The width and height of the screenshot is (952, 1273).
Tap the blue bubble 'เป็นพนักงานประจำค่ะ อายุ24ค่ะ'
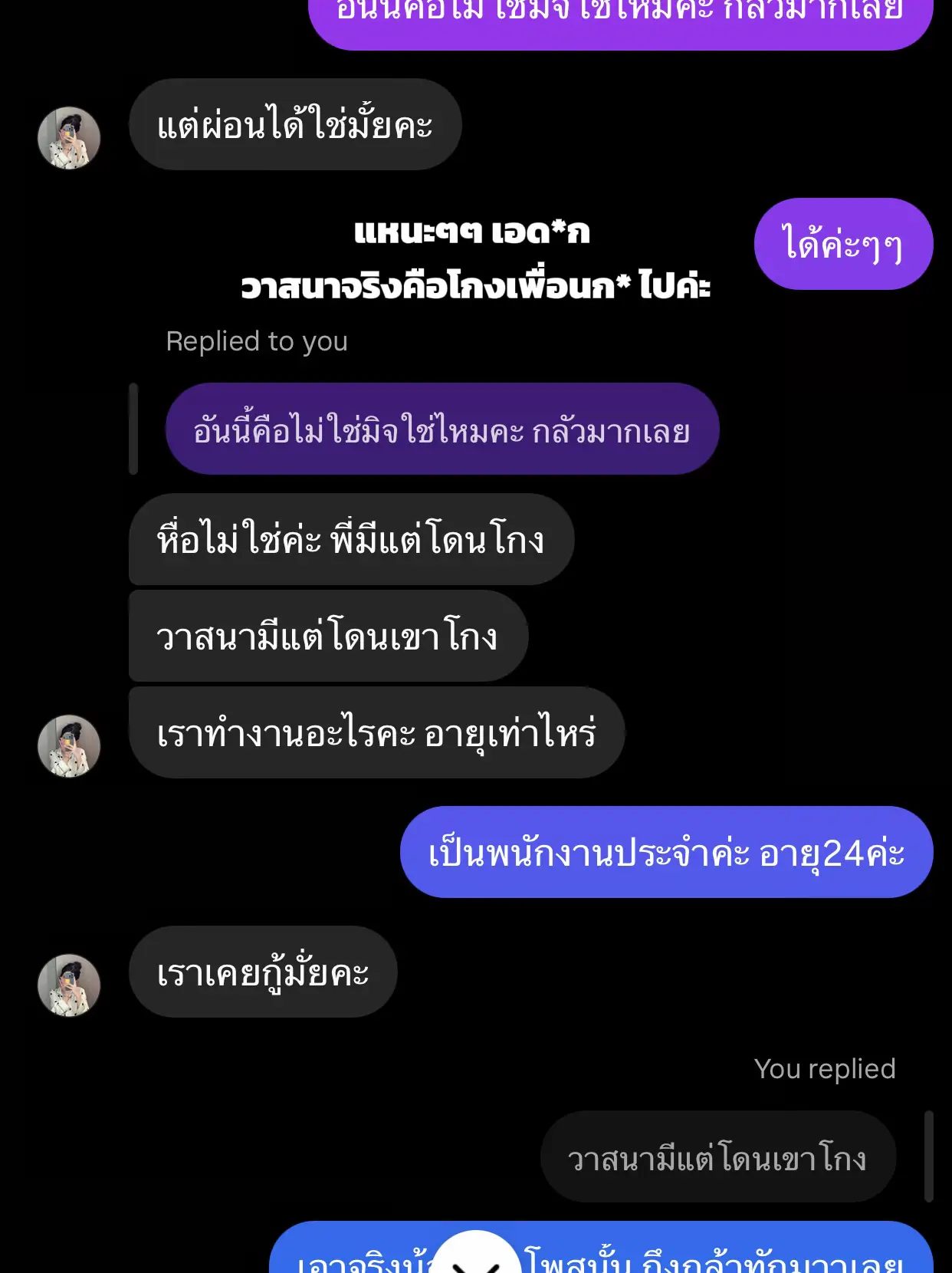tap(667, 853)
